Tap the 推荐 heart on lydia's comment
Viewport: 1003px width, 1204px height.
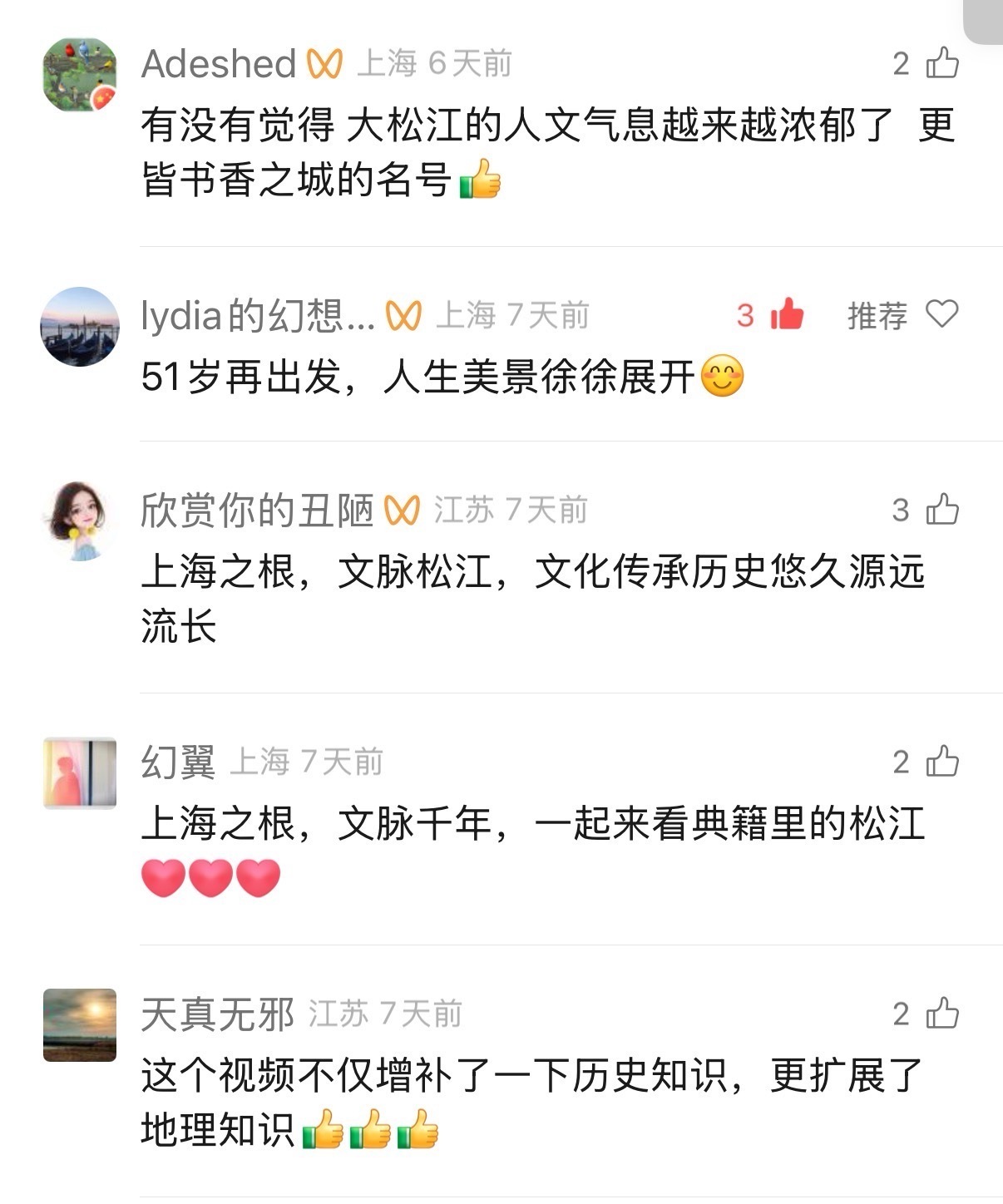point(941,314)
